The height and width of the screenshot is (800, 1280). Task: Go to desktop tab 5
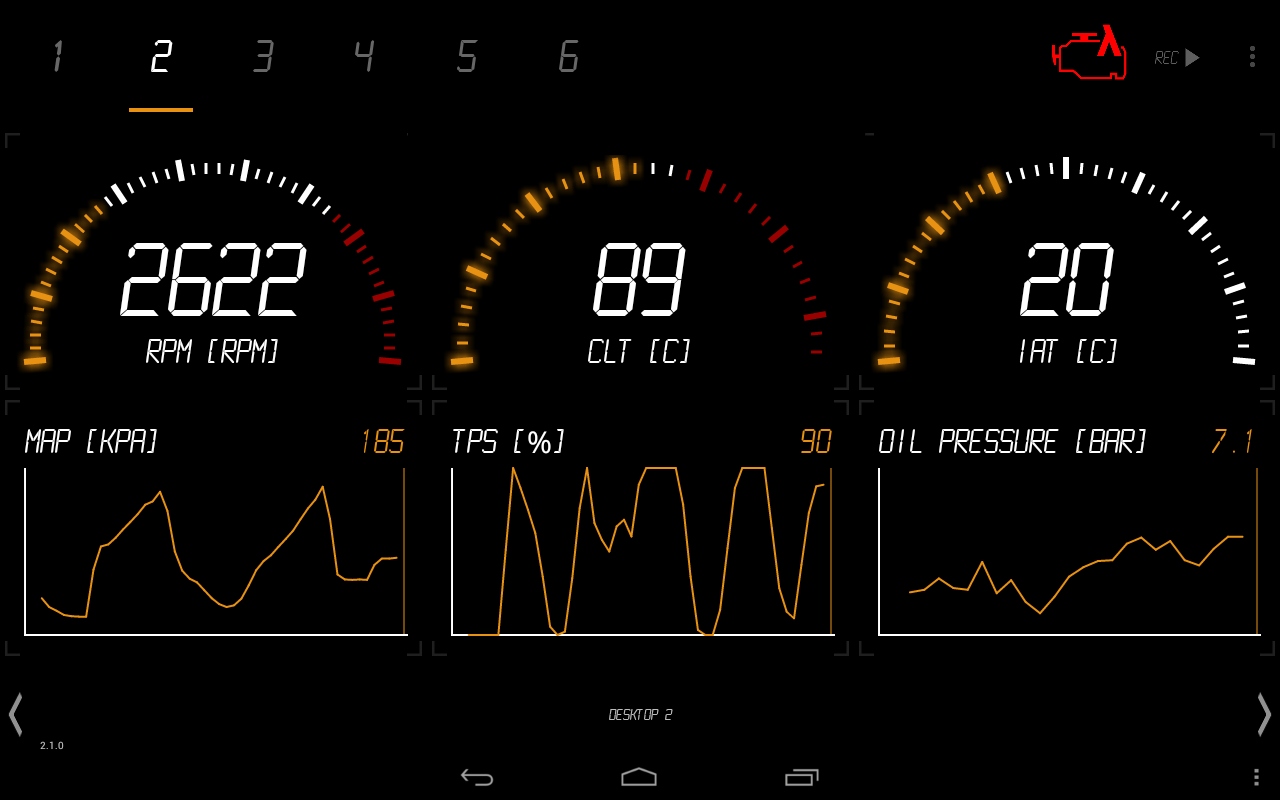click(x=467, y=57)
